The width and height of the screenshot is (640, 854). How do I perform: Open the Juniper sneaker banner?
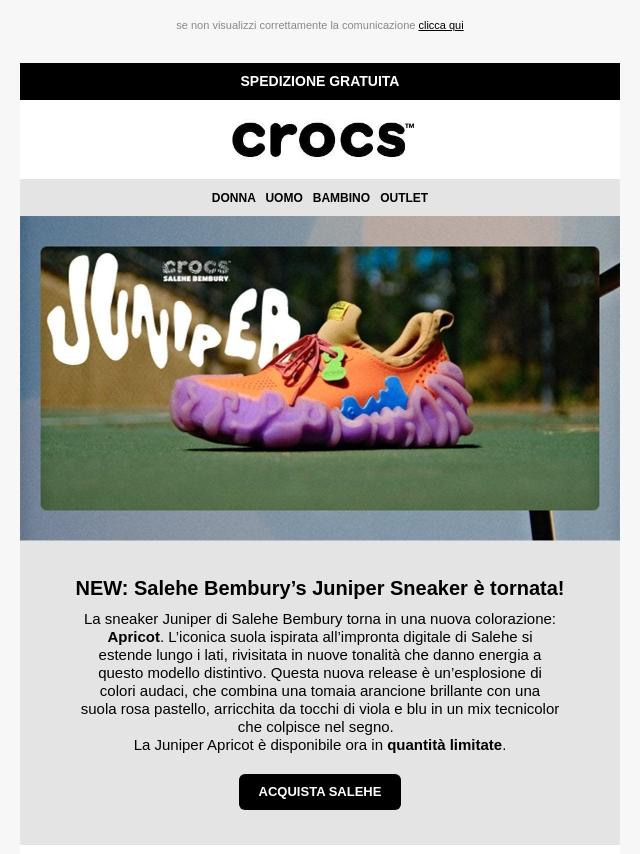[320, 378]
